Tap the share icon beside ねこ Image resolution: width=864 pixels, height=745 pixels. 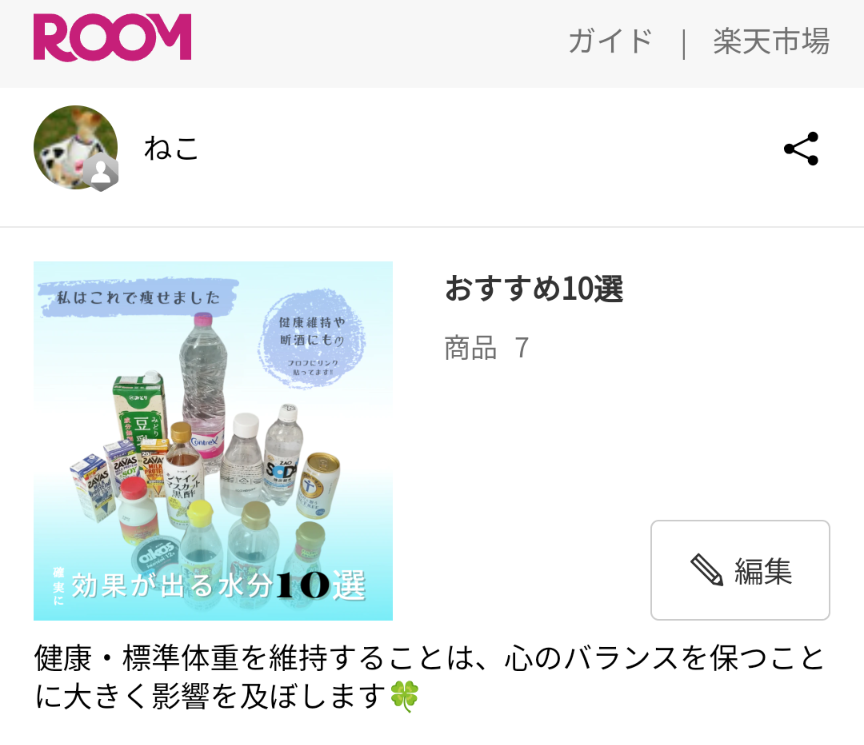click(x=801, y=149)
